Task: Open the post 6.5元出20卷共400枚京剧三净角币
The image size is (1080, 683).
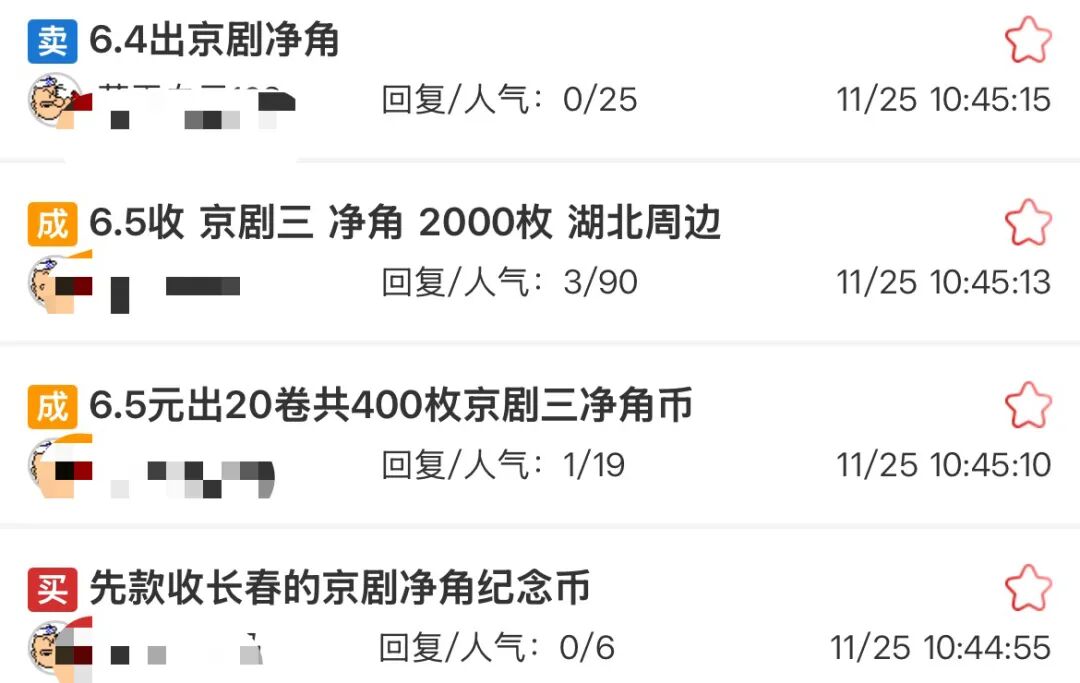Action: (x=391, y=405)
